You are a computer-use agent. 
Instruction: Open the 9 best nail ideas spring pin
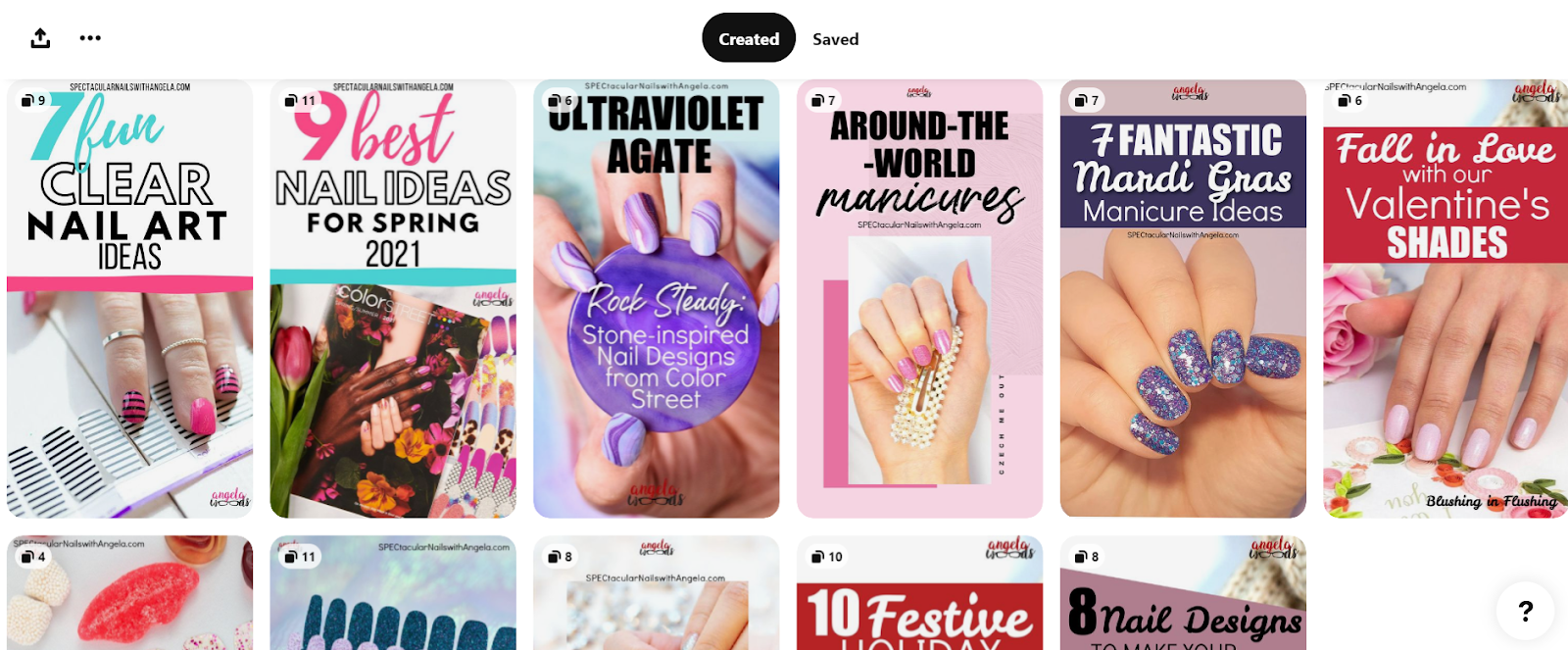[393, 299]
